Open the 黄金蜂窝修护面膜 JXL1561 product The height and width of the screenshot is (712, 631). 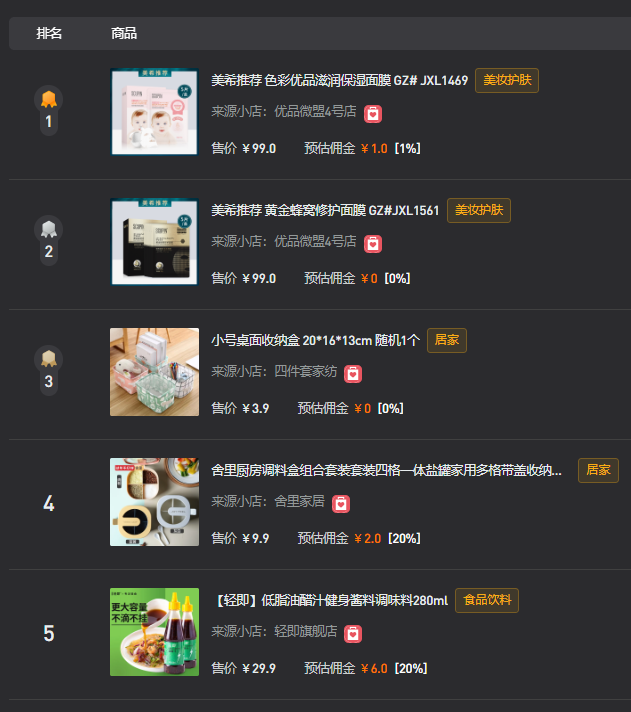tap(325, 211)
